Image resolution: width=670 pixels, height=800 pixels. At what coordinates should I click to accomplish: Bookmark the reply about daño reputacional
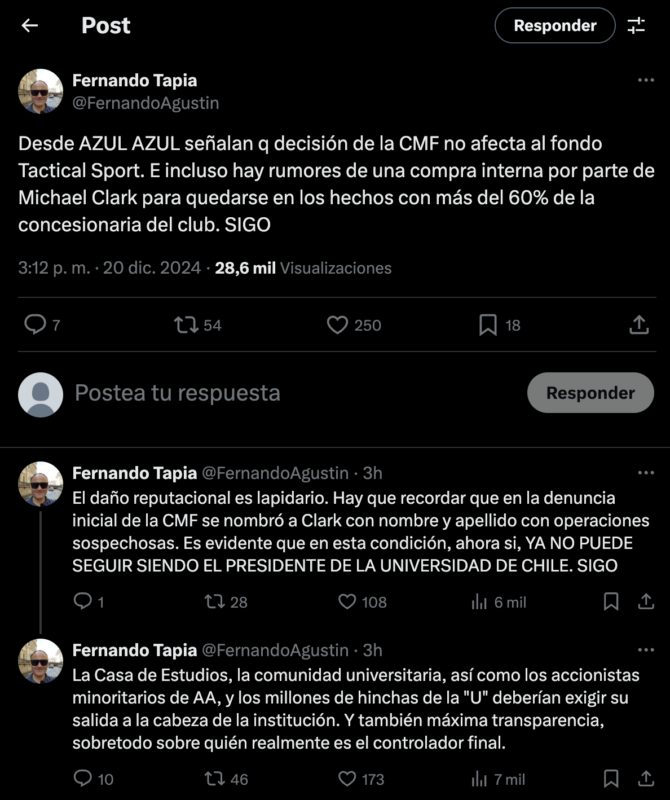pyautogui.click(x=611, y=602)
